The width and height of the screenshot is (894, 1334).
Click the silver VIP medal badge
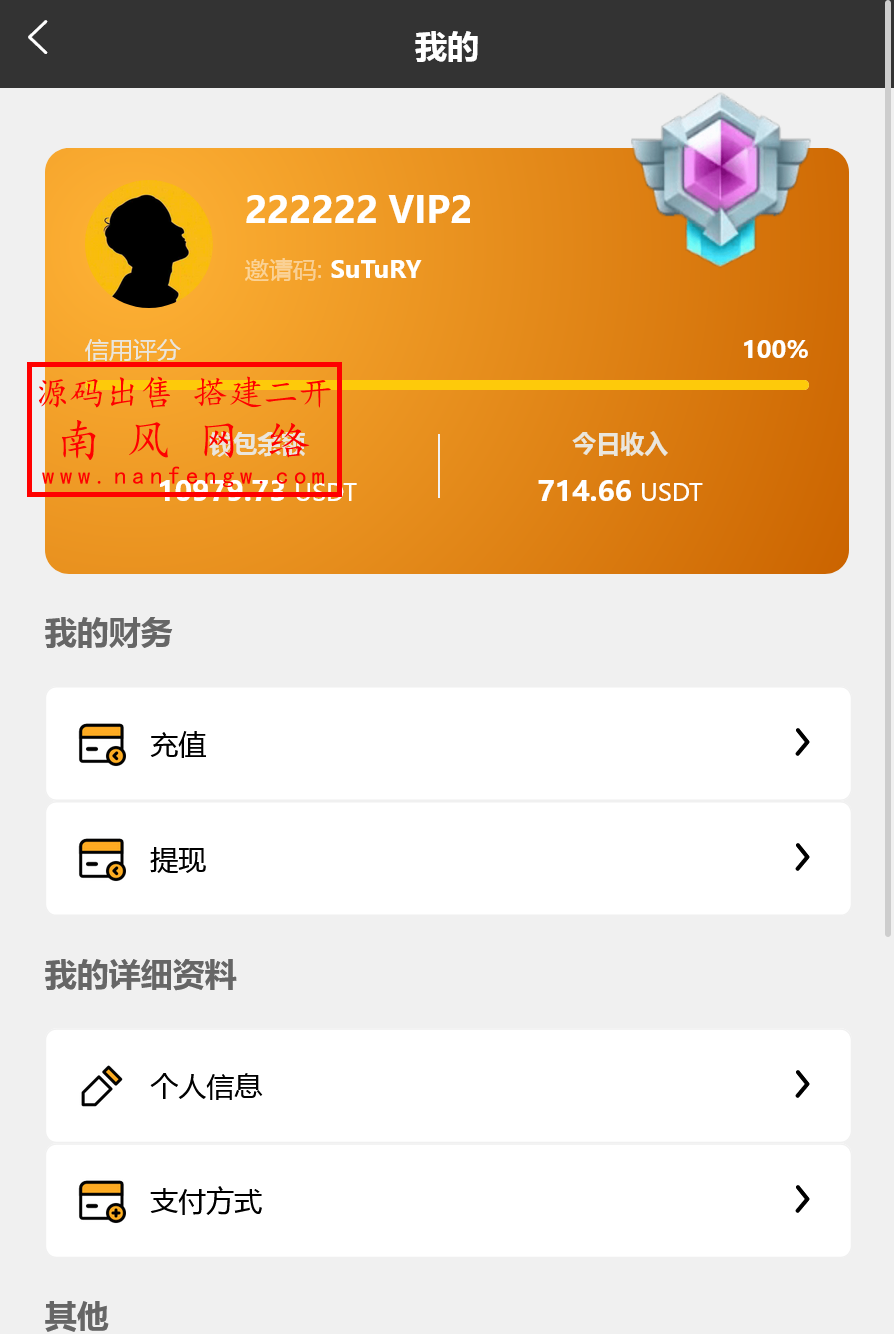point(722,178)
